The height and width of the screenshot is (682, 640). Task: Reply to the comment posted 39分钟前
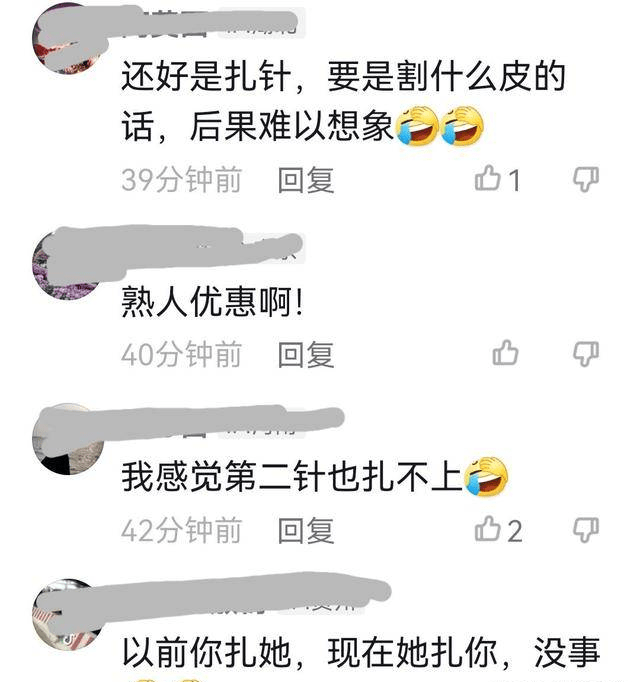[305, 180]
